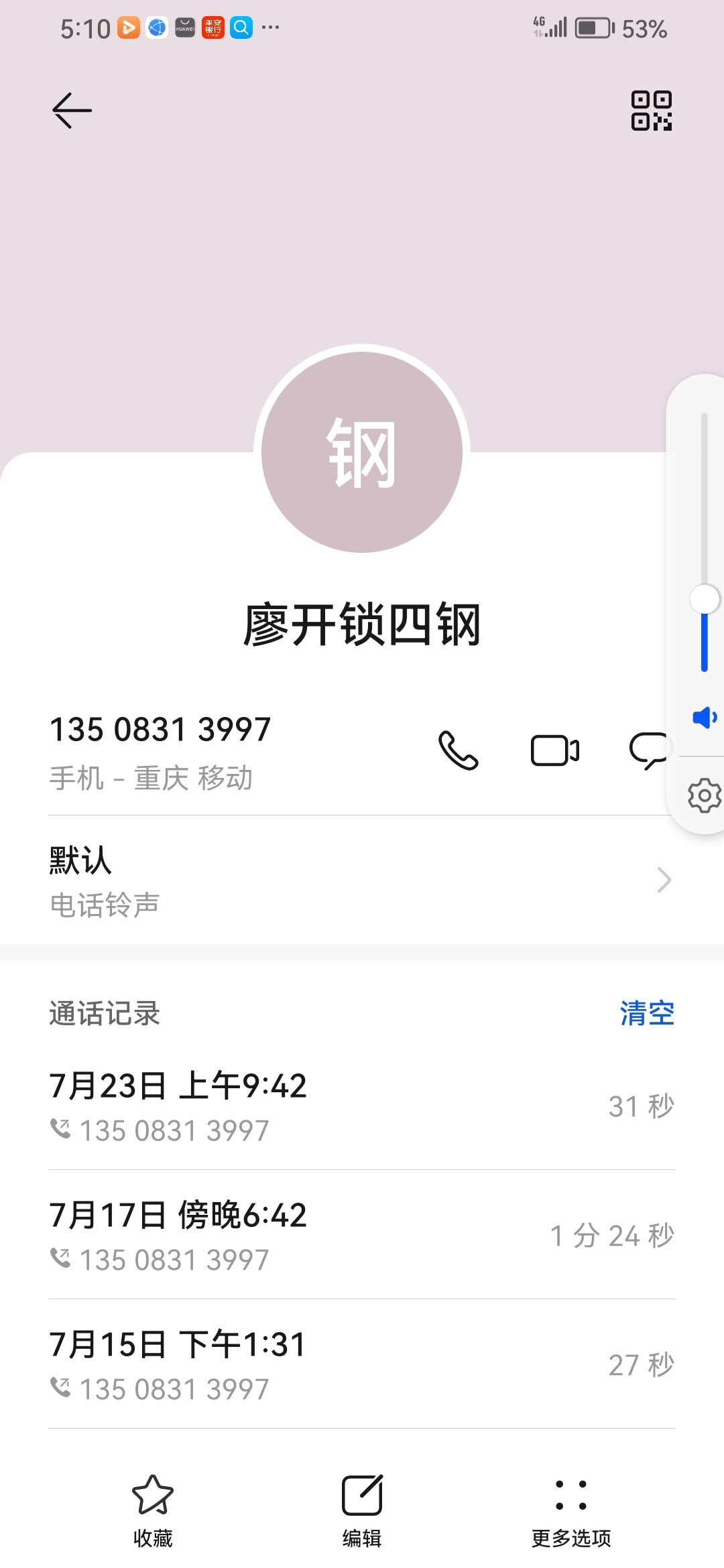
Task: Open the contact QR code icon
Action: 651,111
